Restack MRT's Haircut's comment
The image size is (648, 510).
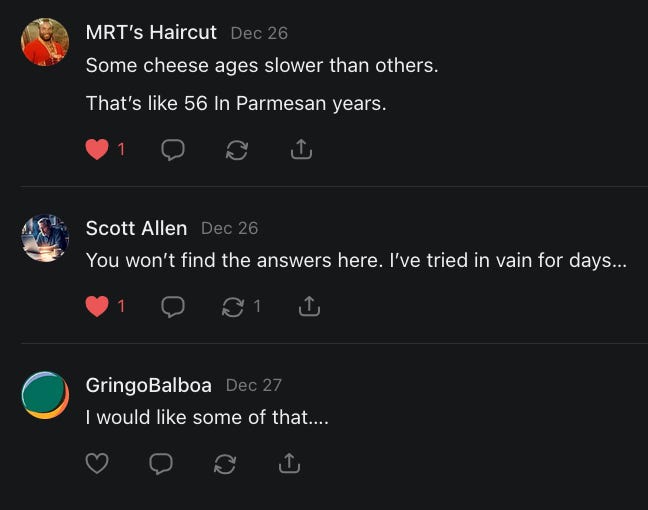coord(237,150)
